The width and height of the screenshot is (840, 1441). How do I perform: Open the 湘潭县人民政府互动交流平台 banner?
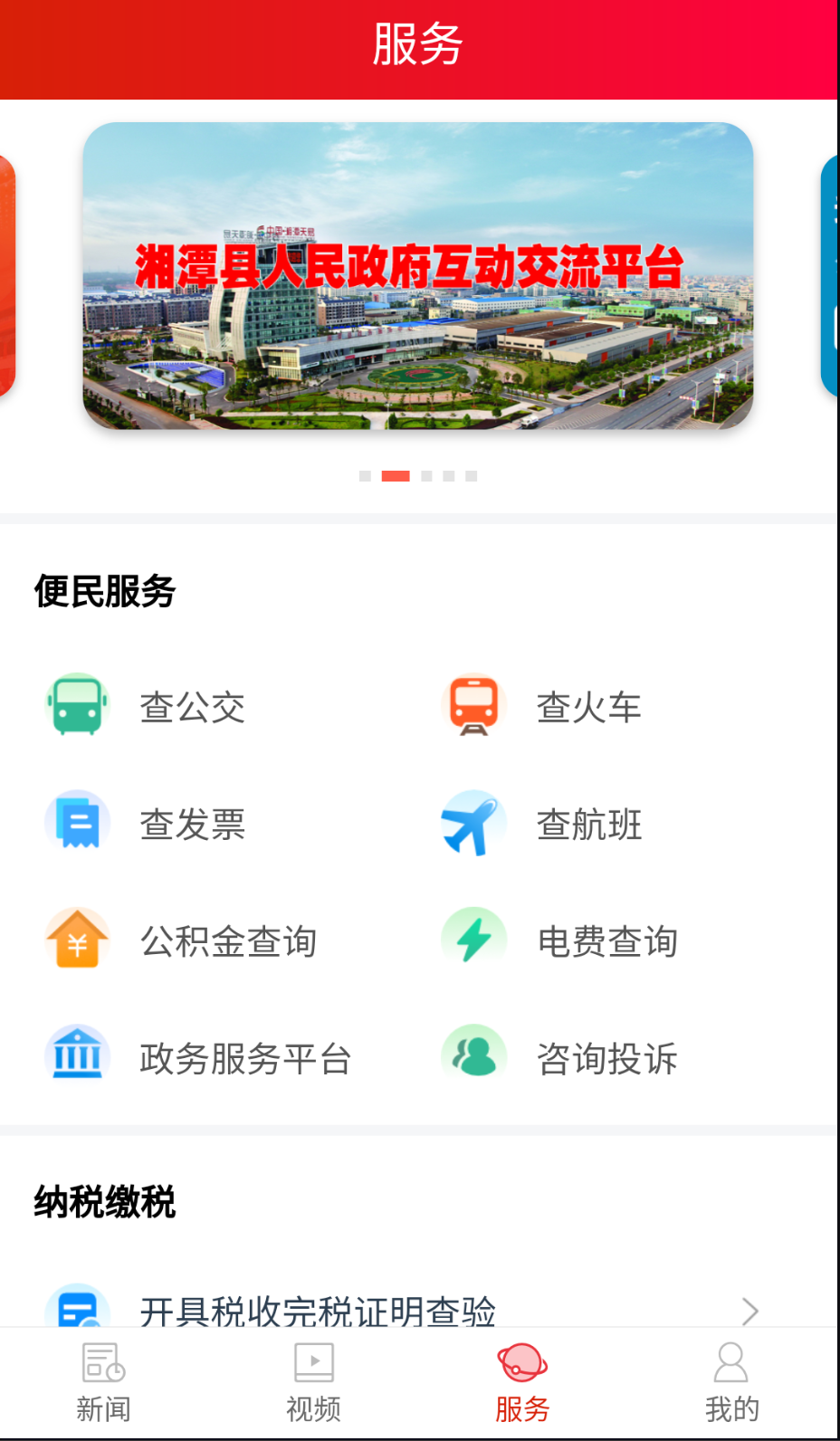(419, 276)
